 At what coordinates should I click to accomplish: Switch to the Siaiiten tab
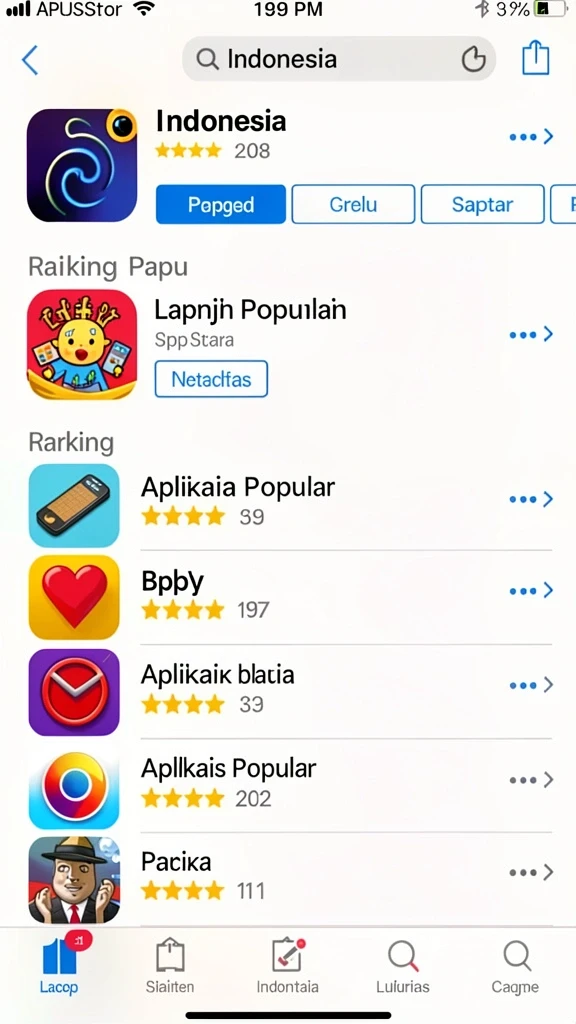click(x=170, y=965)
